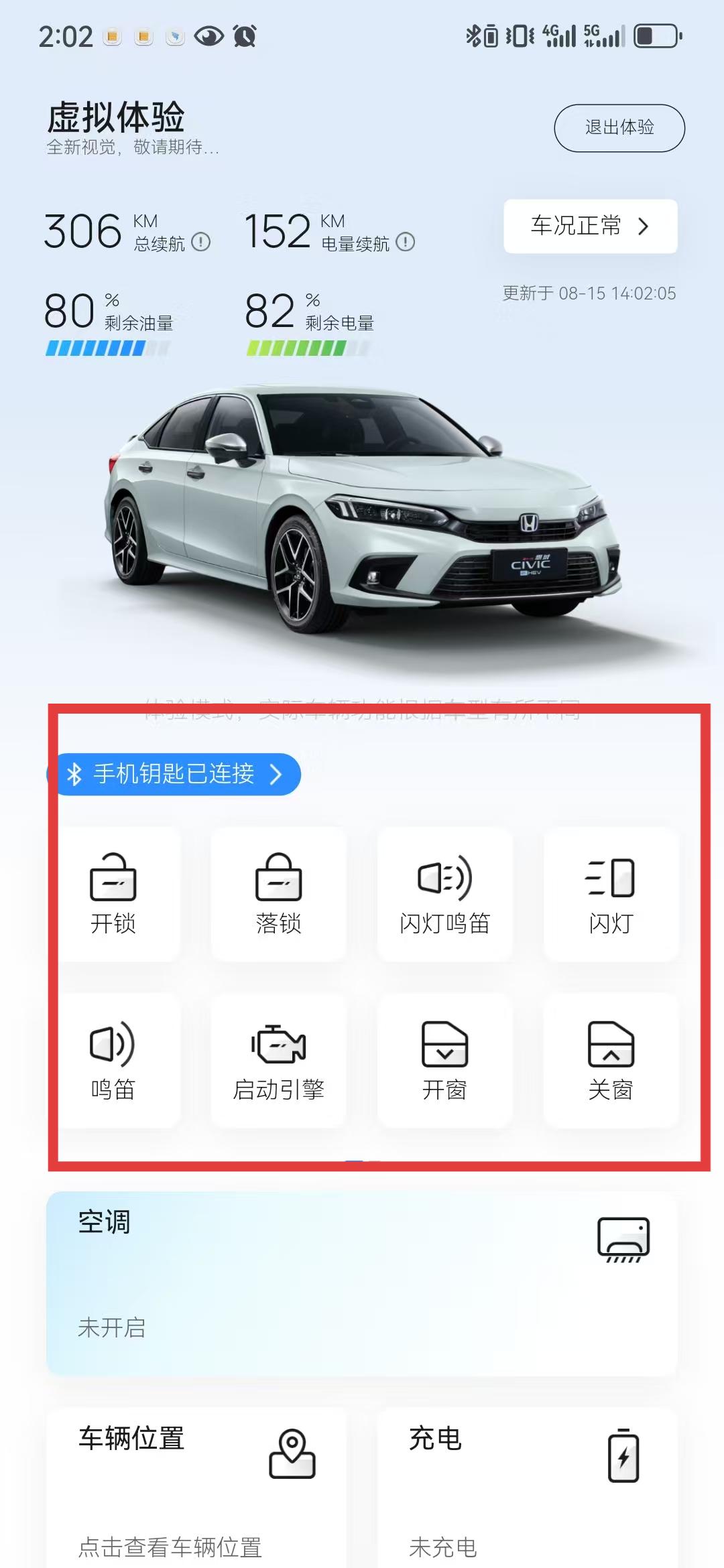Honk the horn with 鸣笛
The height and width of the screenshot is (1568, 724).
click(x=113, y=1060)
